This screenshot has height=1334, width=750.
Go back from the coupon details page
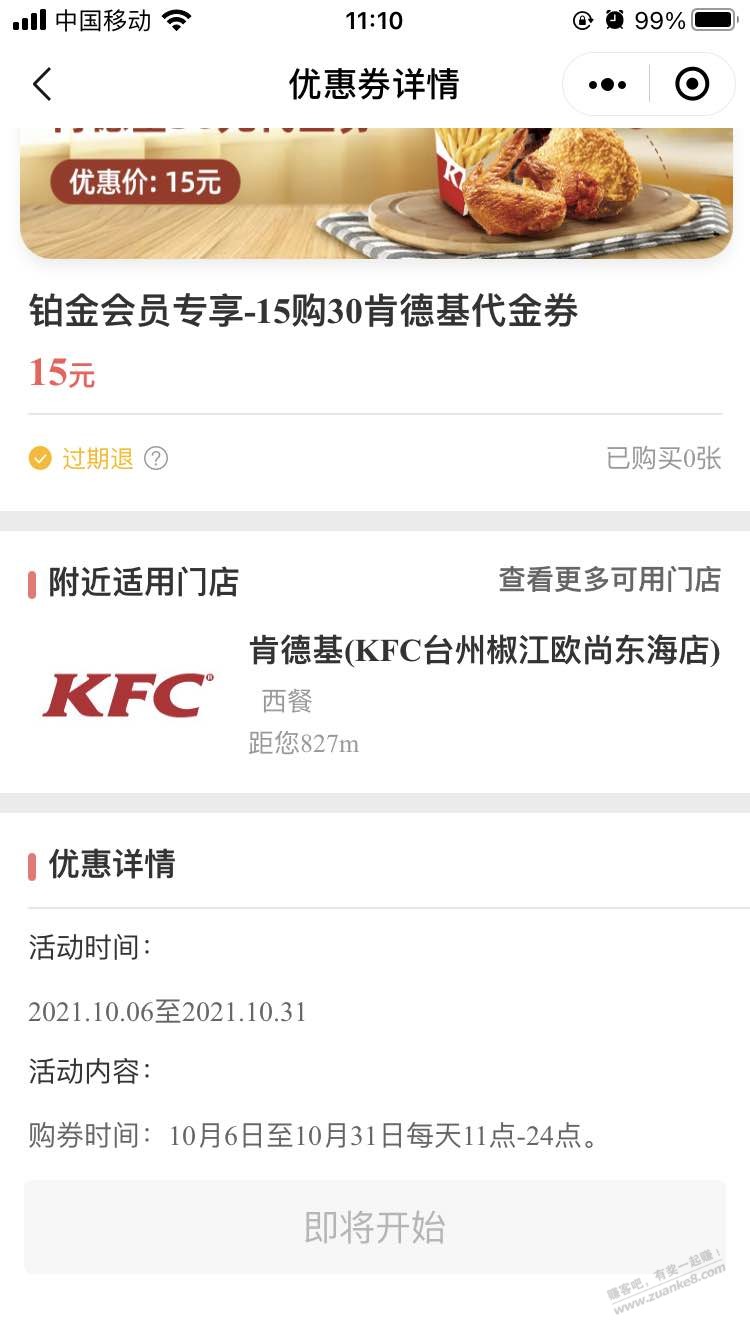click(x=42, y=85)
